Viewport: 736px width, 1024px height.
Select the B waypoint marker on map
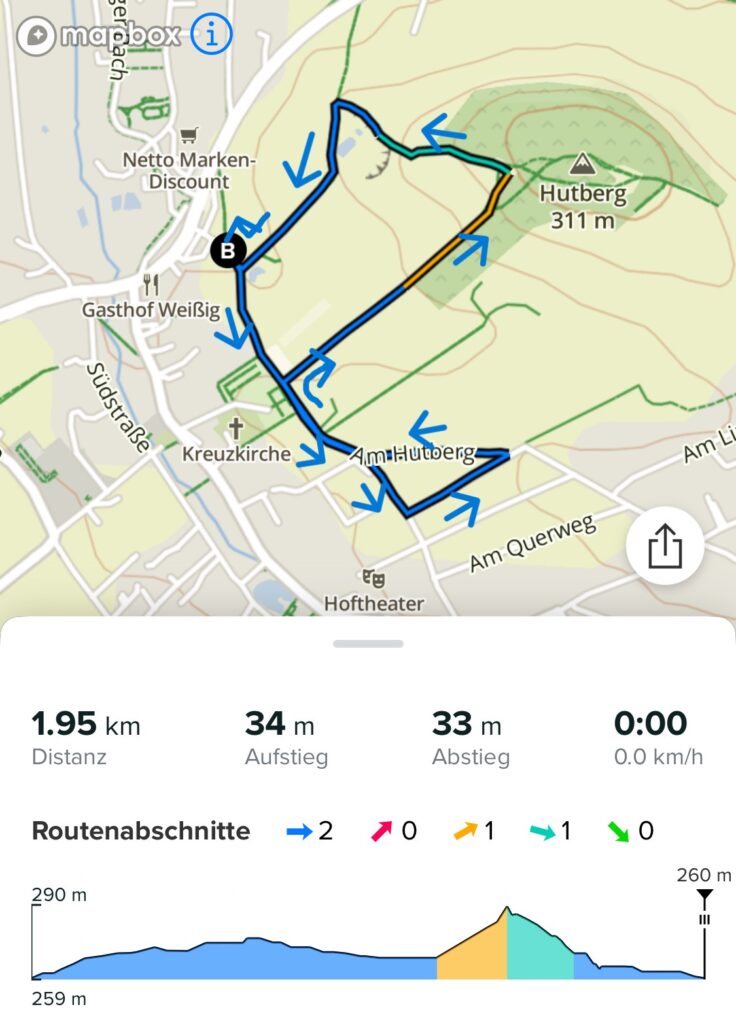pyautogui.click(x=228, y=251)
